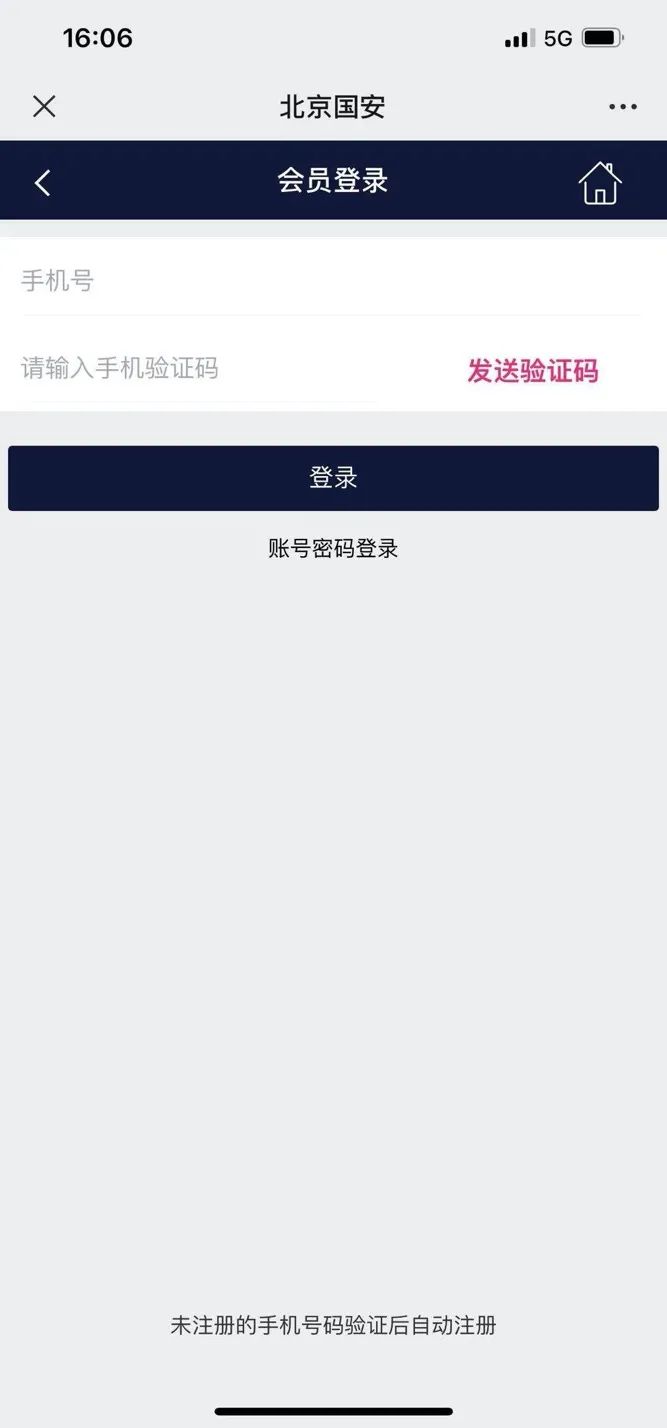Open the home page icon
Viewport: 667px width, 1428px height.
pos(600,183)
